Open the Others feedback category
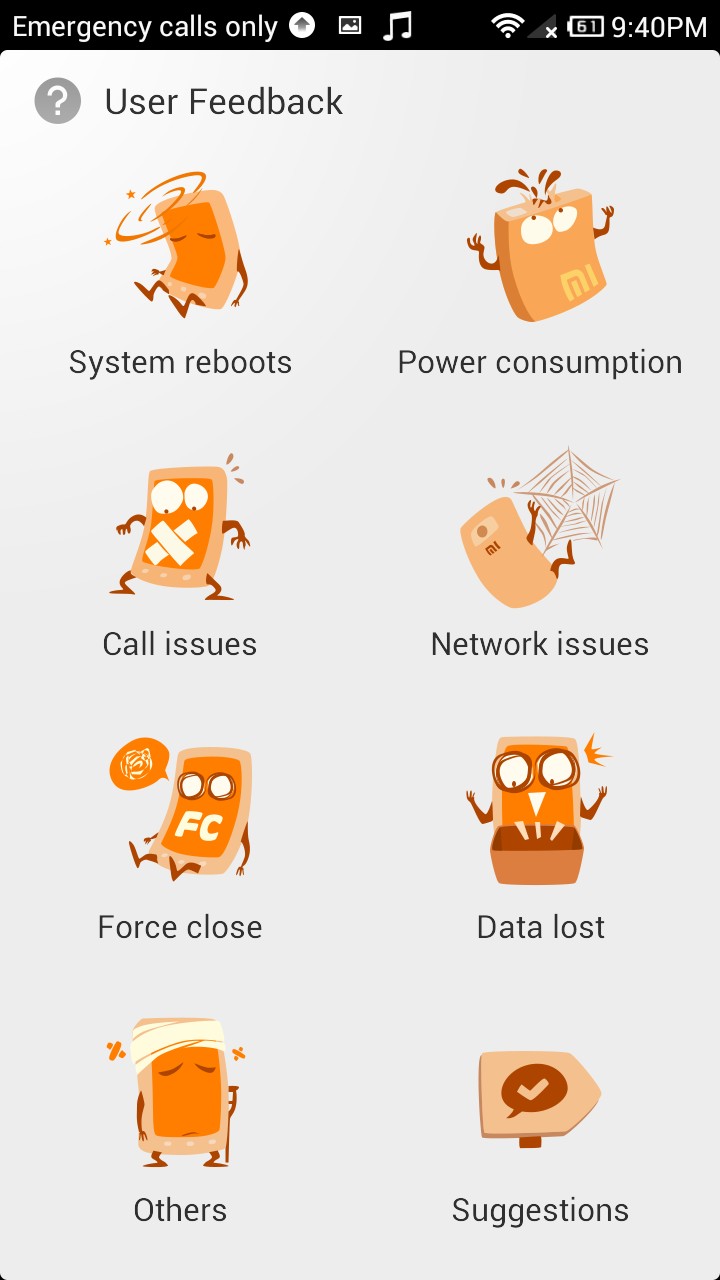720x1280 pixels. pyautogui.click(x=180, y=1122)
